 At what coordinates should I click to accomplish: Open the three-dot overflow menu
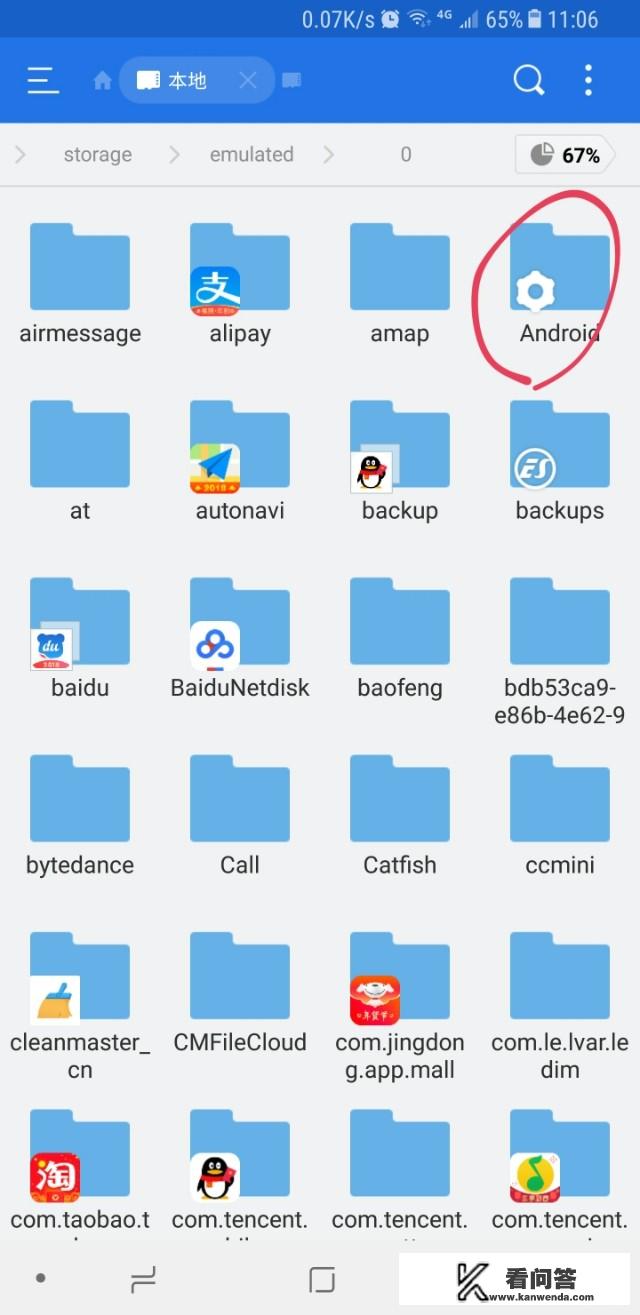point(588,80)
